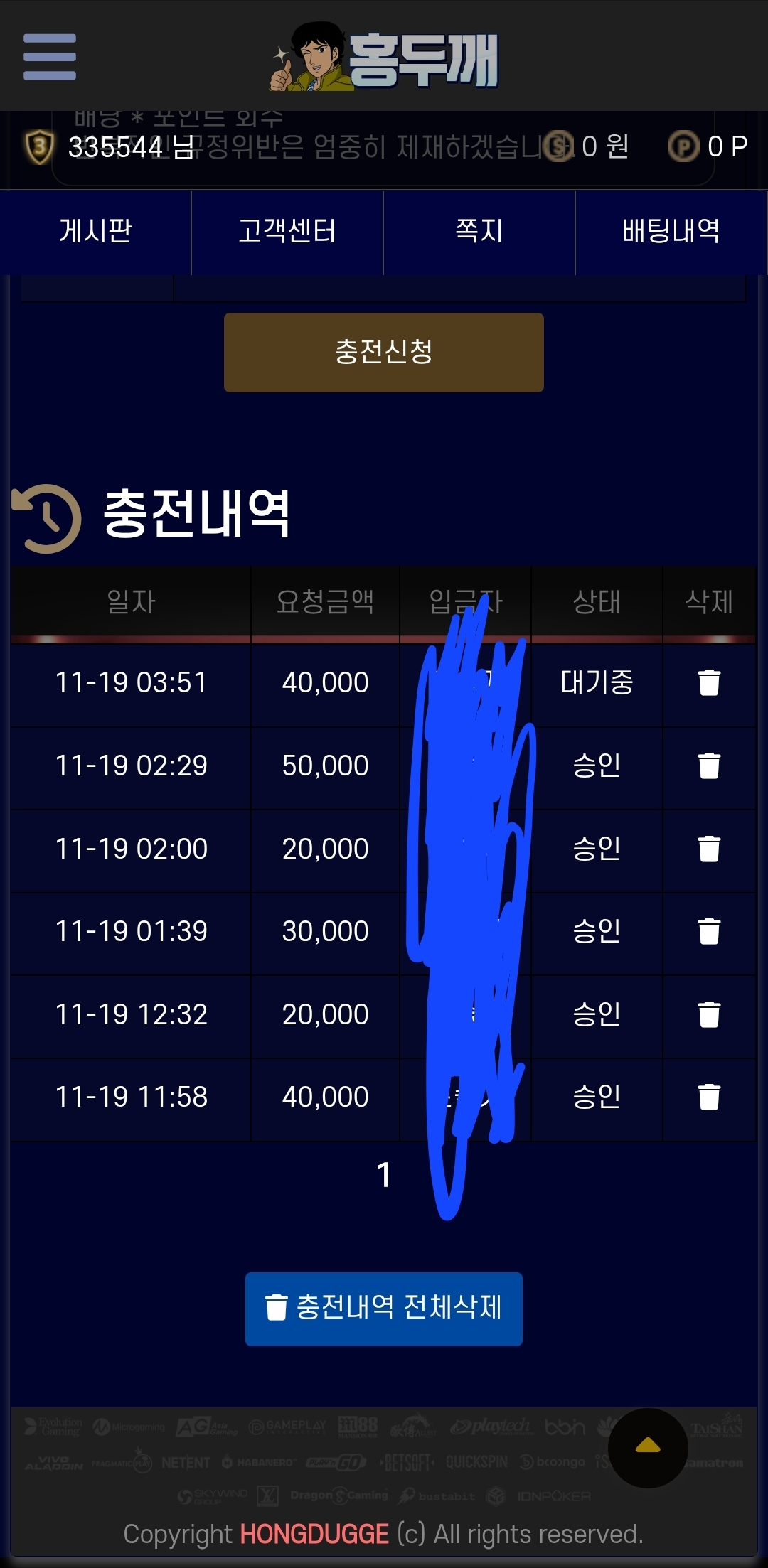Image resolution: width=768 pixels, height=1568 pixels.
Task: Delete the 11-19 02:00 charge record
Action: (709, 849)
